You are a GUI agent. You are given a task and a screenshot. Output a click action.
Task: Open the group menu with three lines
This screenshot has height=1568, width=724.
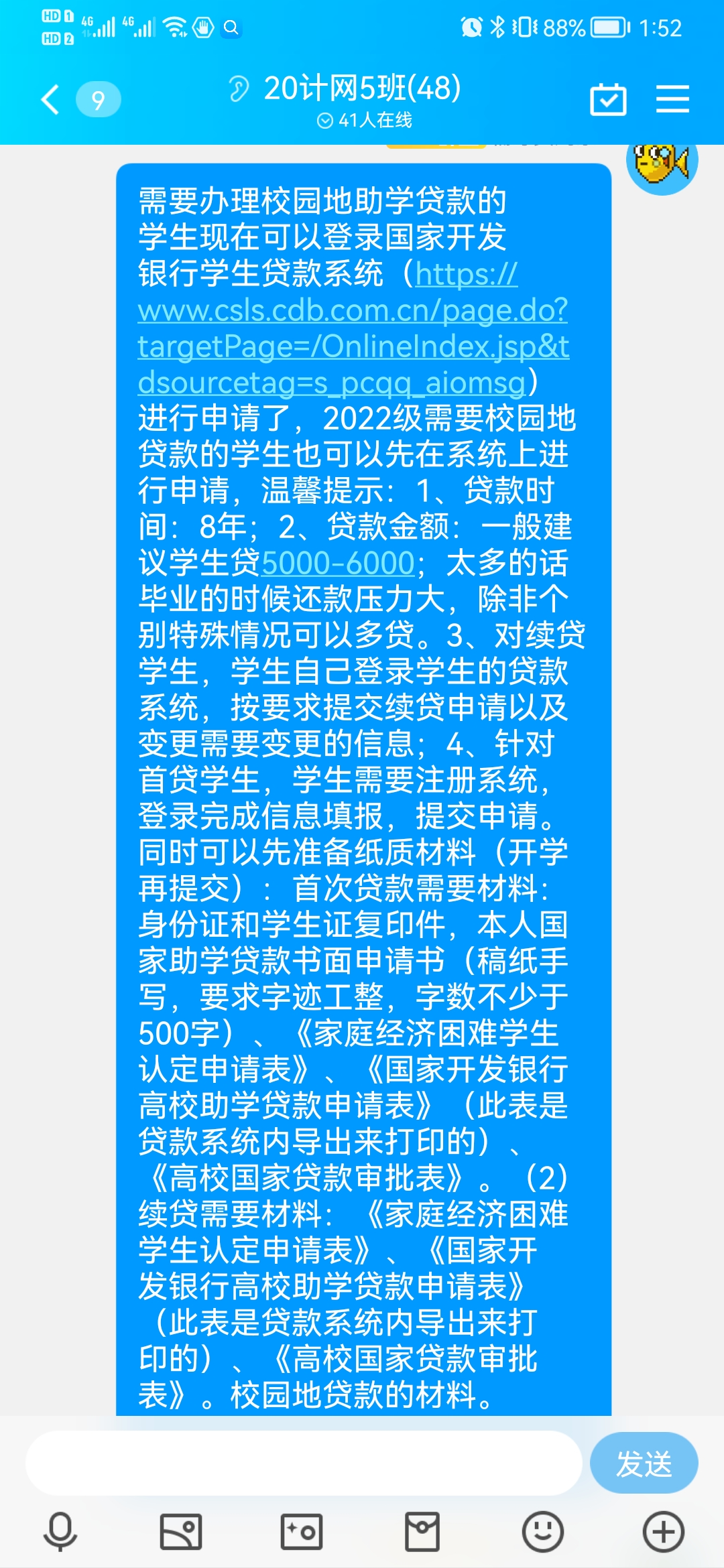tap(672, 100)
